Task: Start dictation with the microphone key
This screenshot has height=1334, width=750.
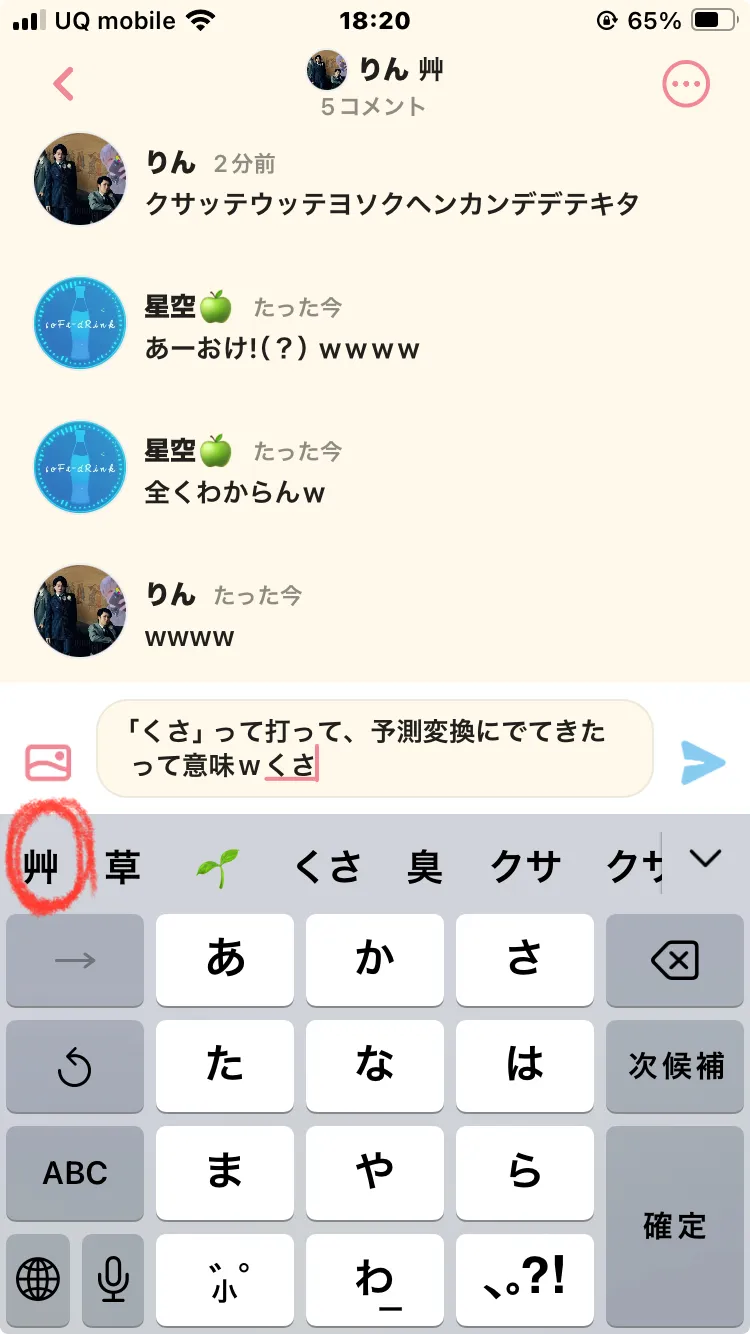Action: point(113,1278)
